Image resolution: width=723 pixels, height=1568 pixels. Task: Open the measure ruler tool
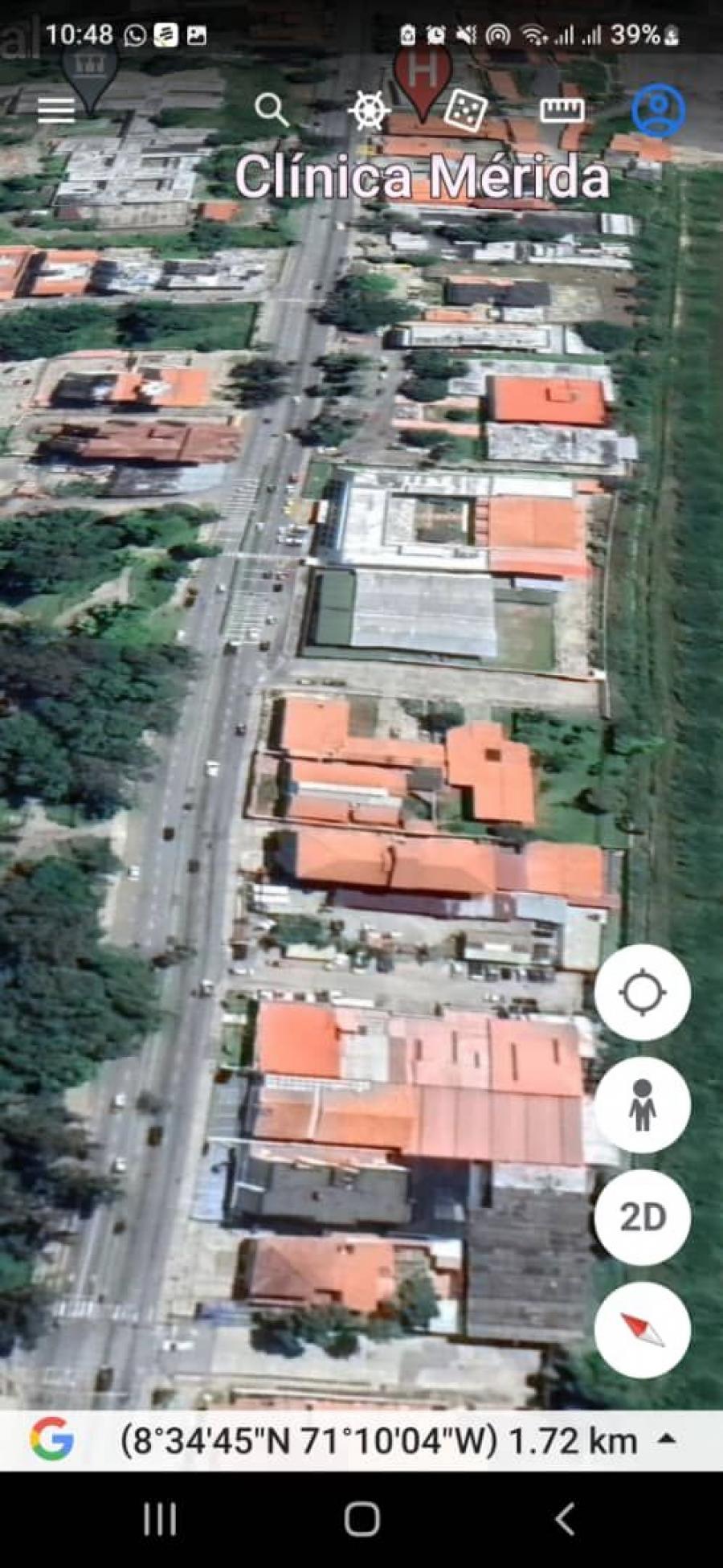tap(562, 110)
